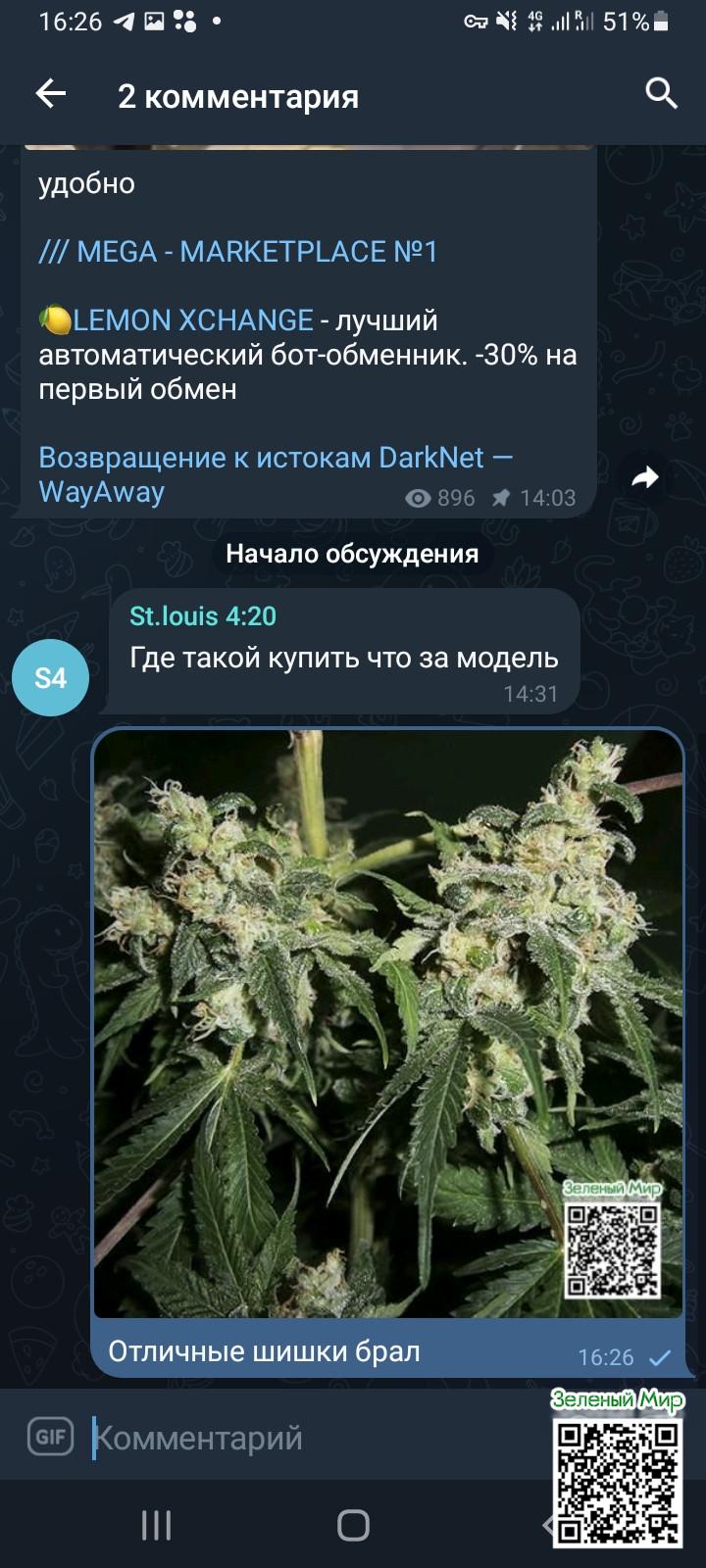Open St.louis 4:20's profile avatar
Screen dimensions: 706x1568
50,677
